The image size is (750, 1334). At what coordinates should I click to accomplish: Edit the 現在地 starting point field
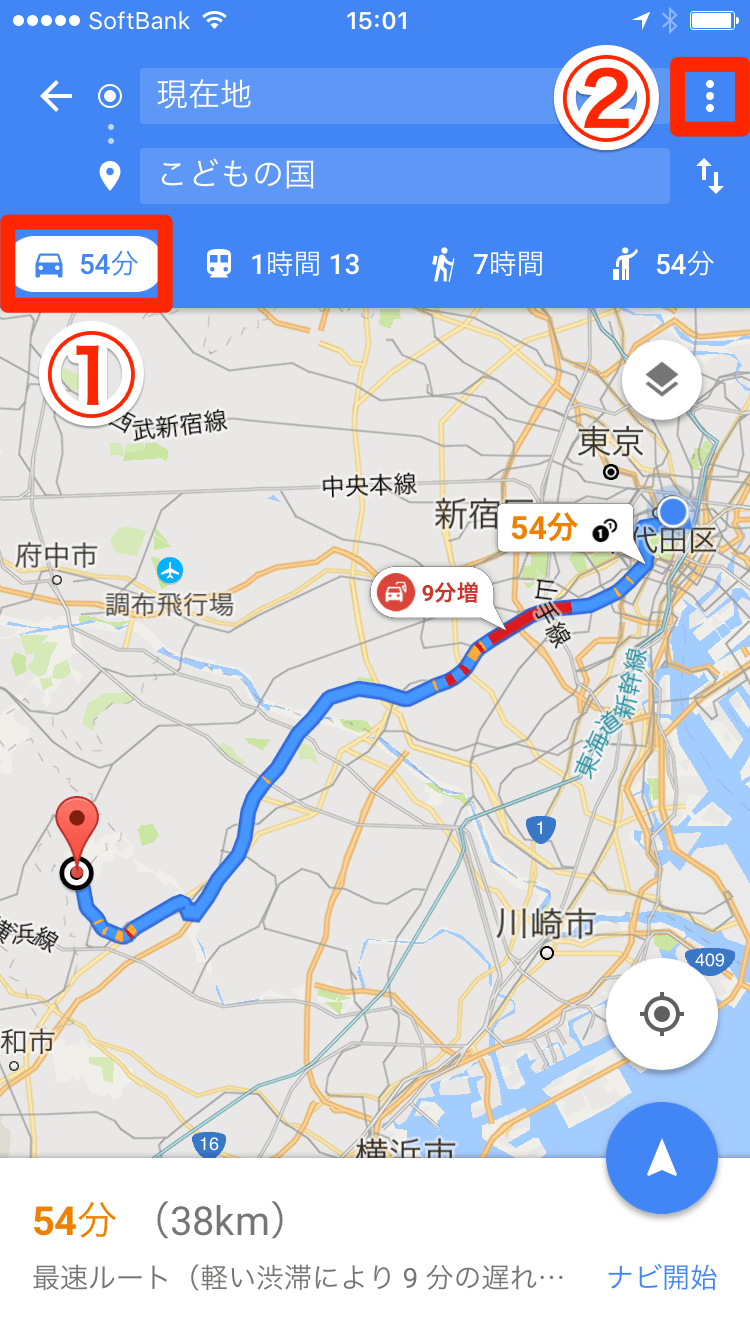(x=350, y=96)
